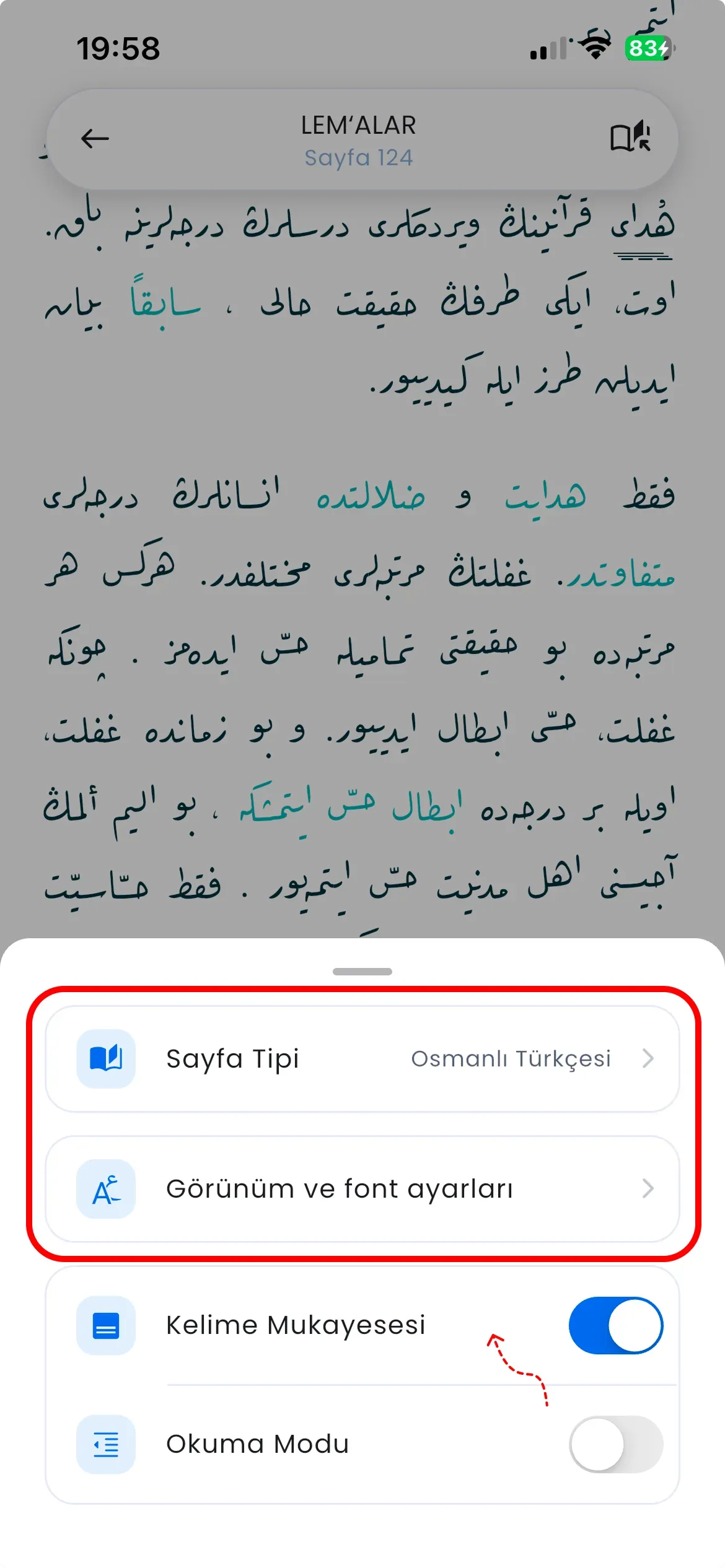Turn off word comparison using its toggle
Screen dimensions: 725x1568
coord(615,1326)
